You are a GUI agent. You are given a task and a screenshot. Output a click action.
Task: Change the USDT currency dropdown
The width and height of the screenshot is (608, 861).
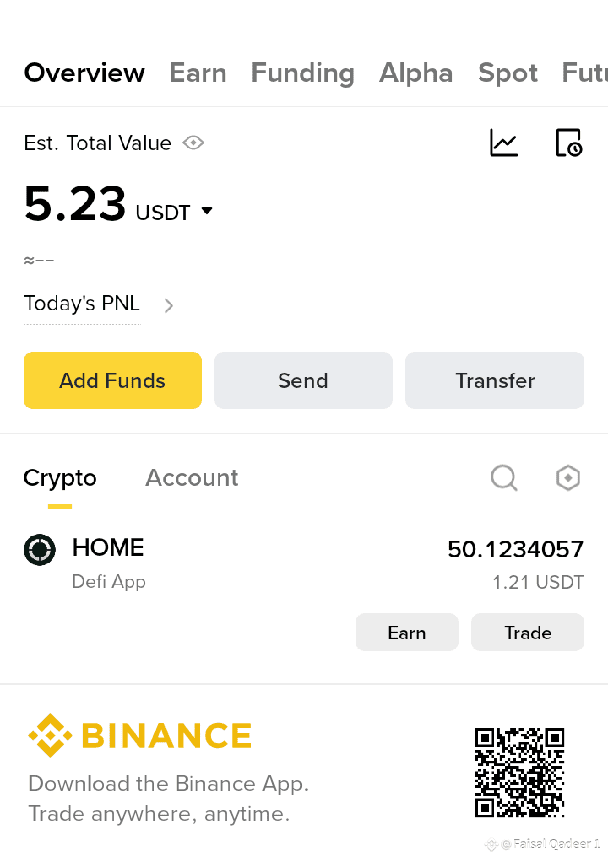click(207, 211)
